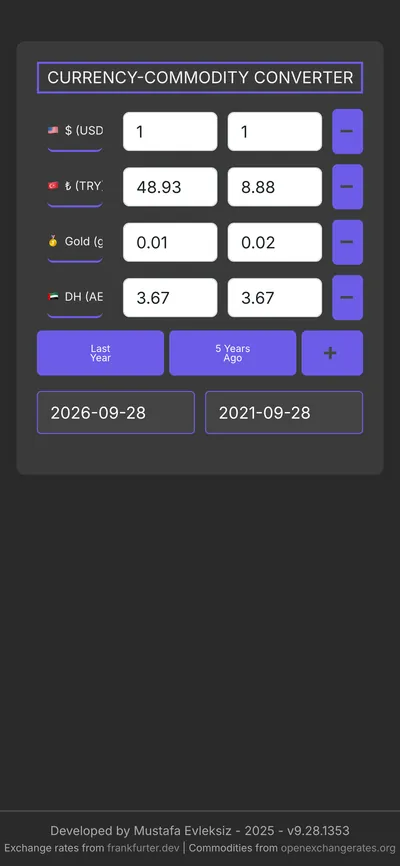The image size is (400, 866).
Task: Edit the Gold amount field showing 0.02
Action: pyautogui.click(x=275, y=242)
